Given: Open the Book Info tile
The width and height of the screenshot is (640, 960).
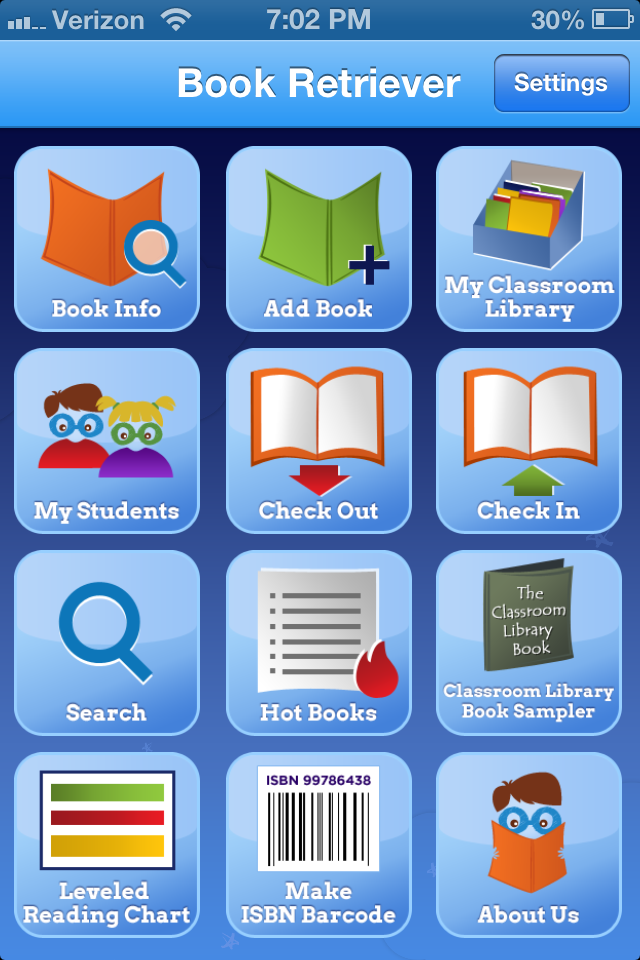Looking at the screenshot, I should point(107,239).
